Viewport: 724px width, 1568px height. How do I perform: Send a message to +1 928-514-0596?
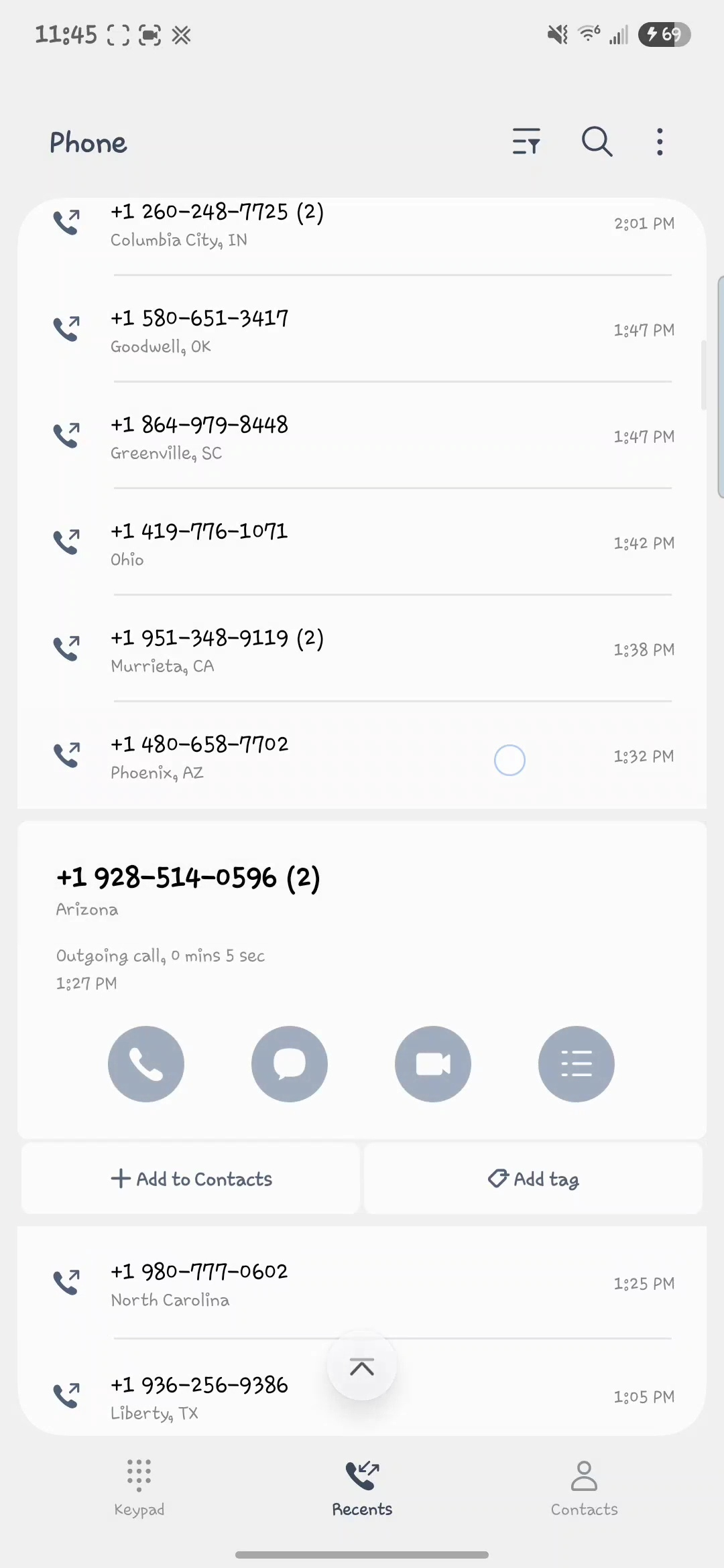click(290, 1063)
